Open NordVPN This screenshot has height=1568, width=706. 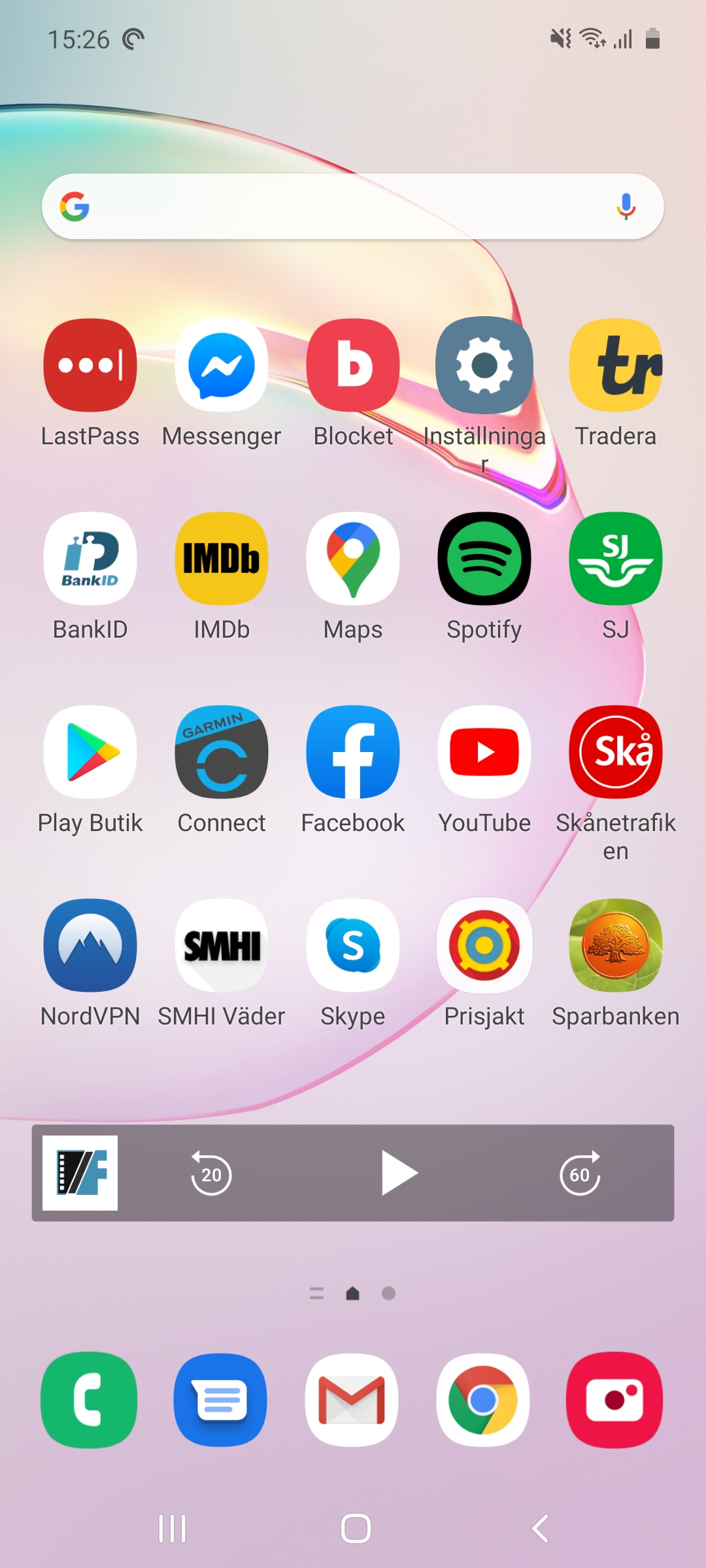[x=90, y=945]
